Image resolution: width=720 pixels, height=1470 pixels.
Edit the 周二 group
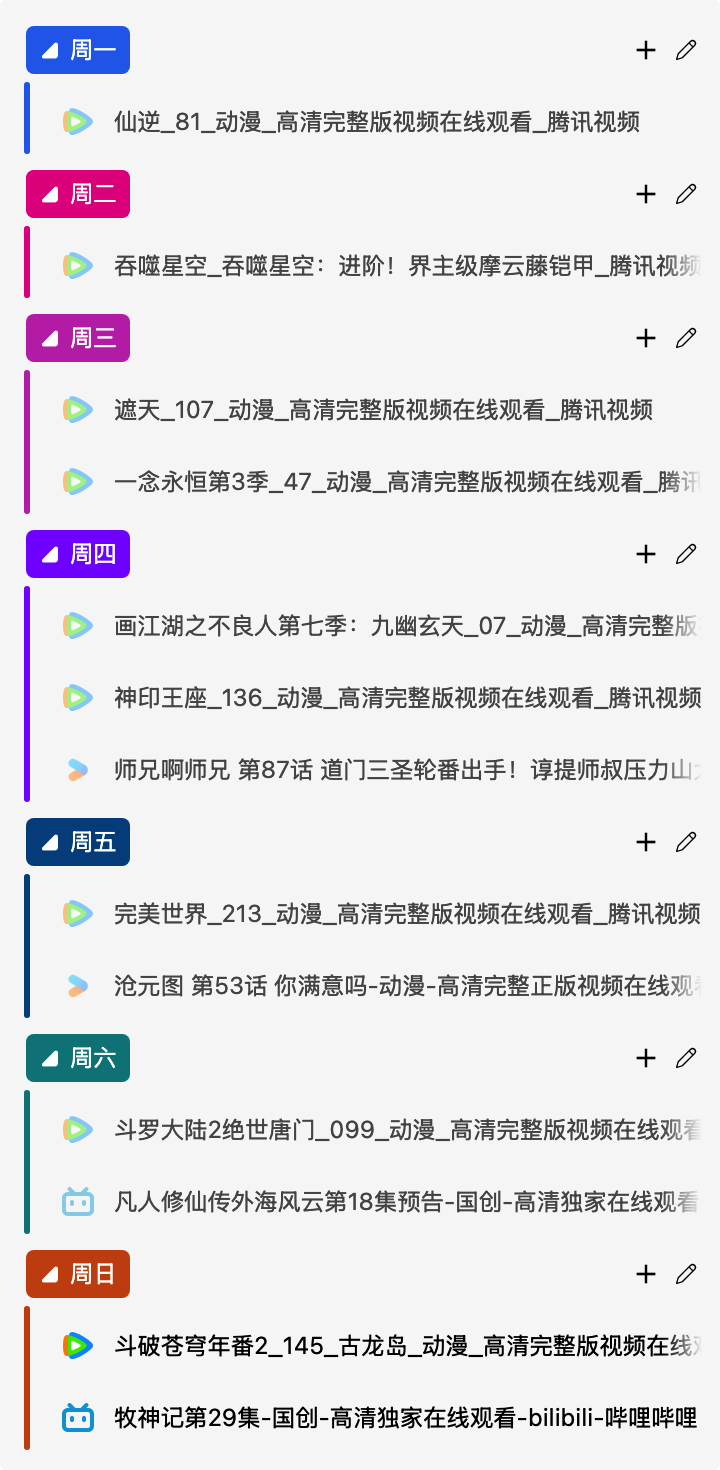pos(686,194)
